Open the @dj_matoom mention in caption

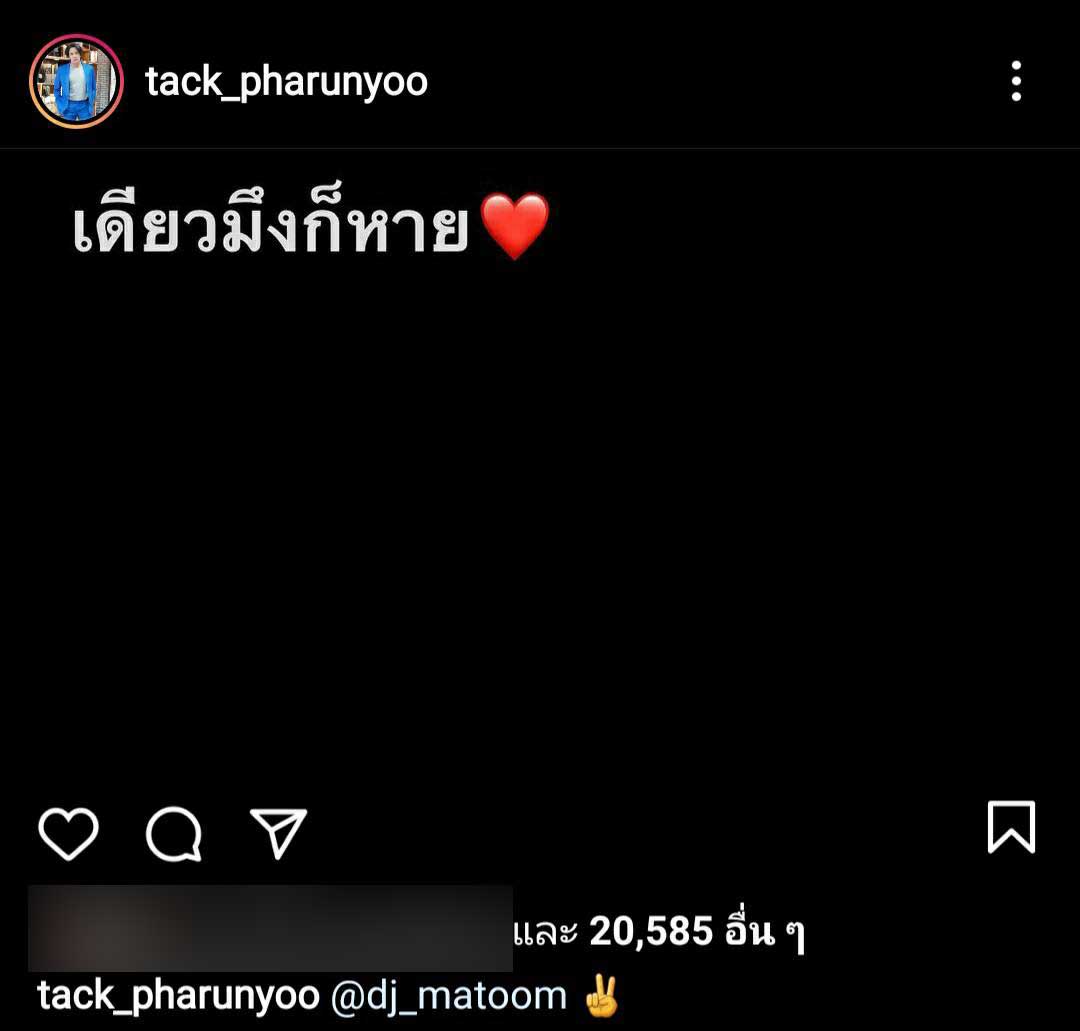point(448,996)
